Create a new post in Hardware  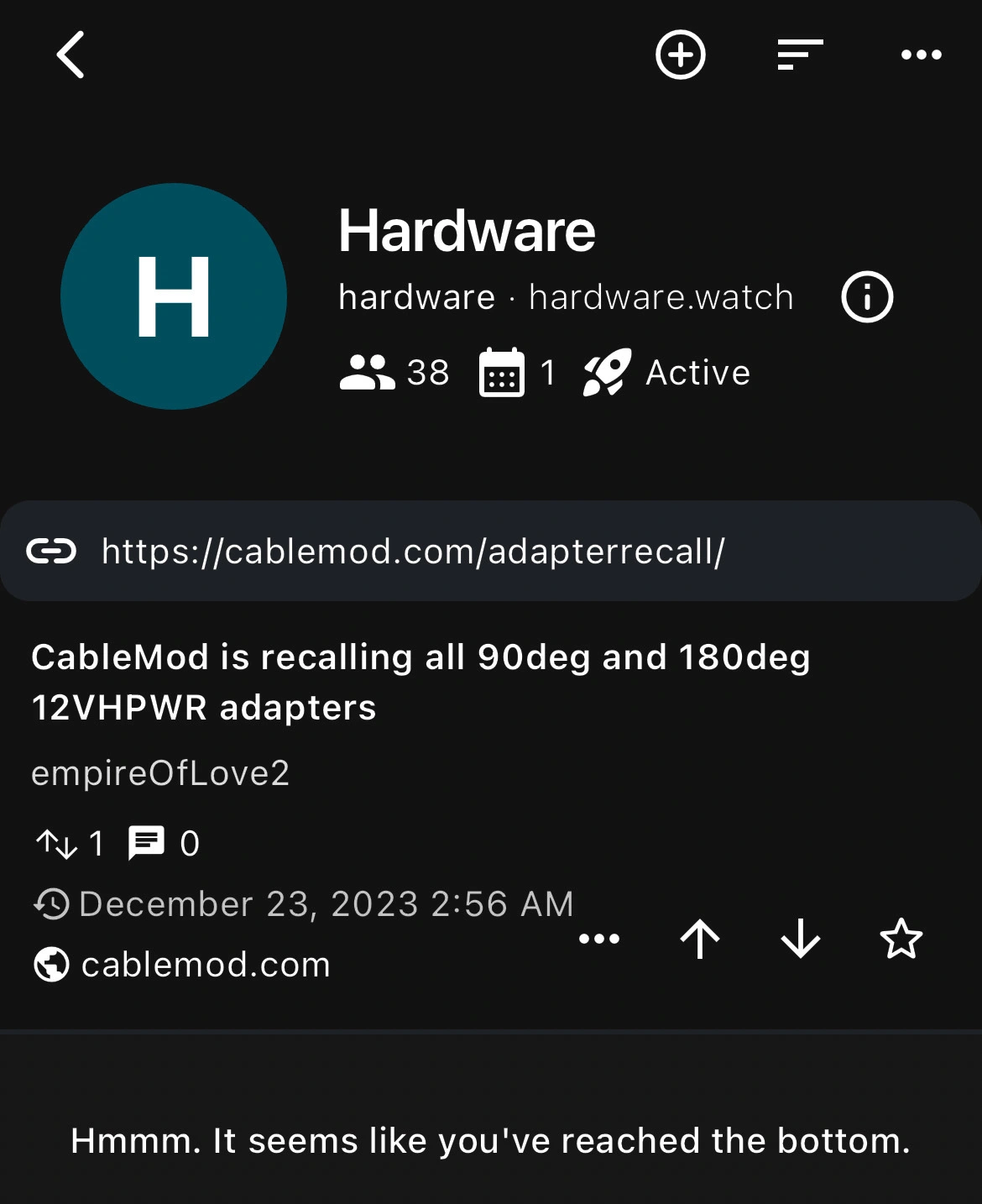pos(680,55)
